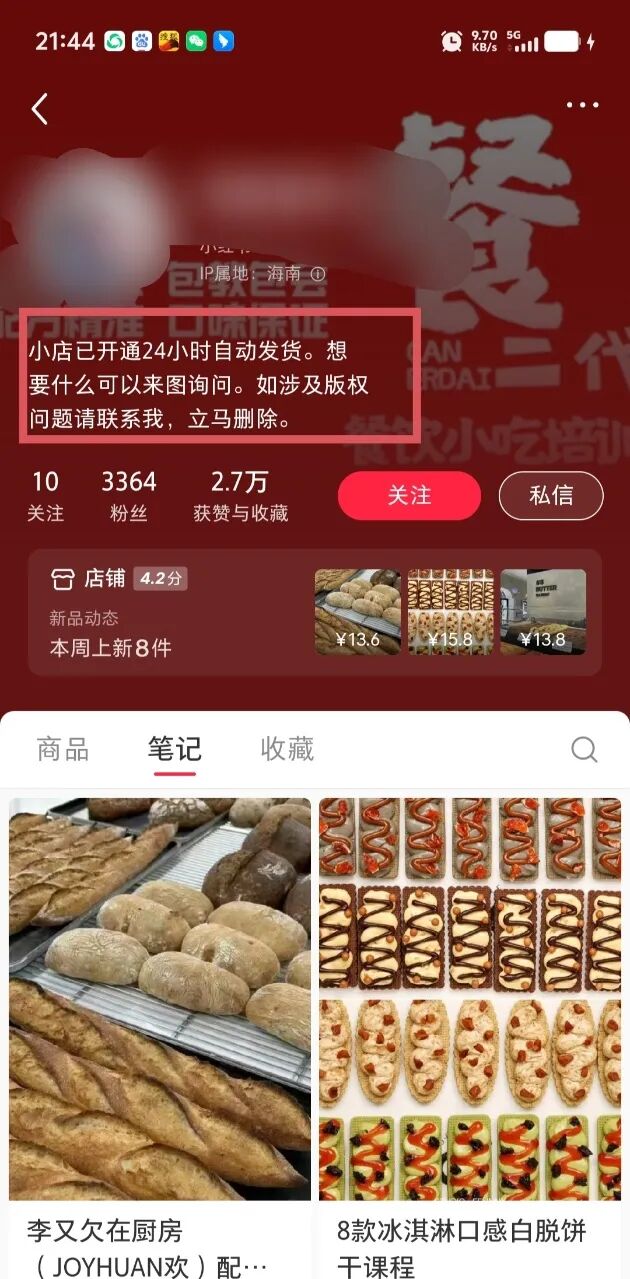Viewport: 630px width, 1279px height.
Task: Show the 3364 粉丝 followers list
Action: click(x=128, y=495)
